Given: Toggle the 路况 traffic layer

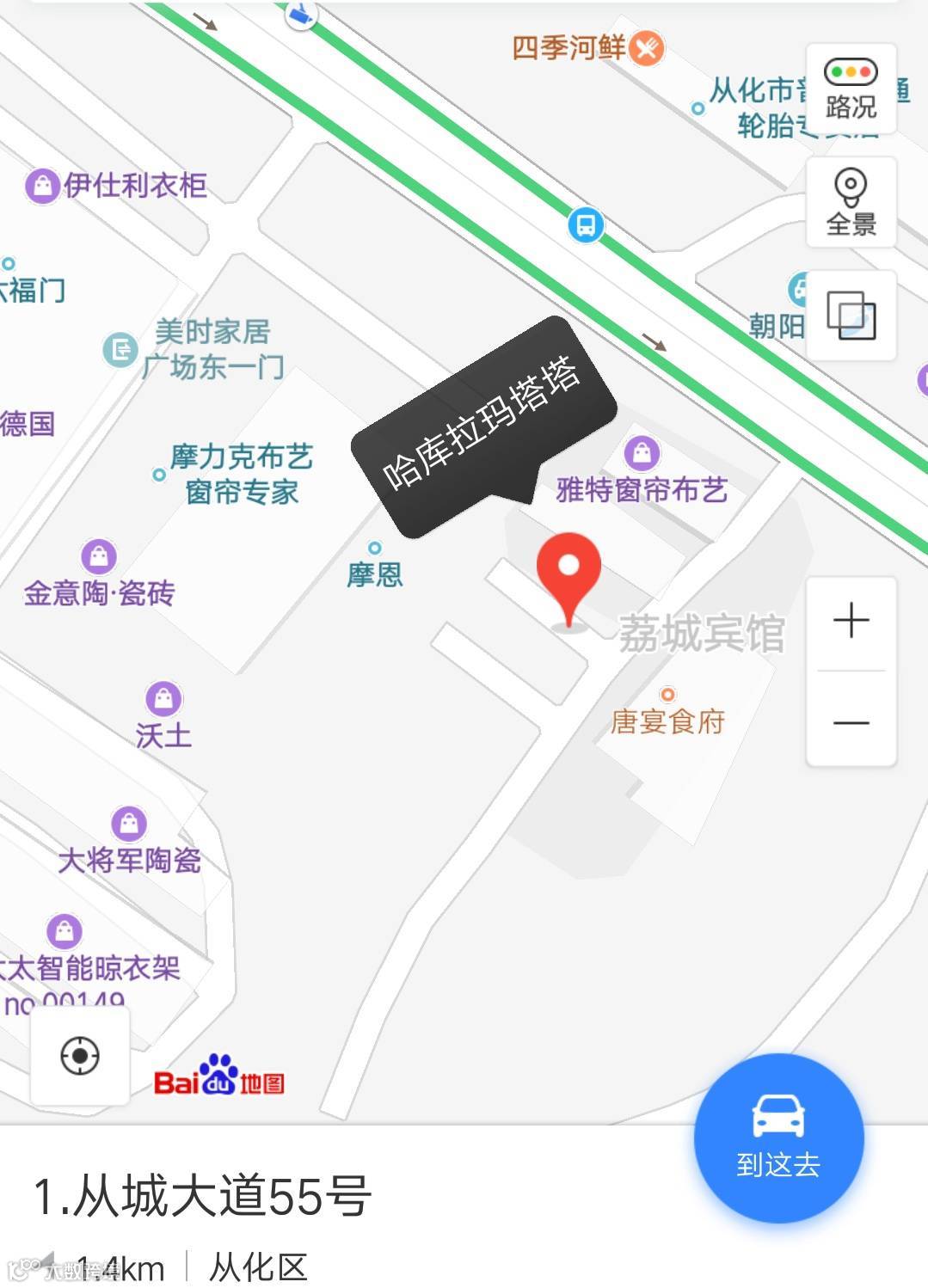Looking at the screenshot, I should coord(851,89).
